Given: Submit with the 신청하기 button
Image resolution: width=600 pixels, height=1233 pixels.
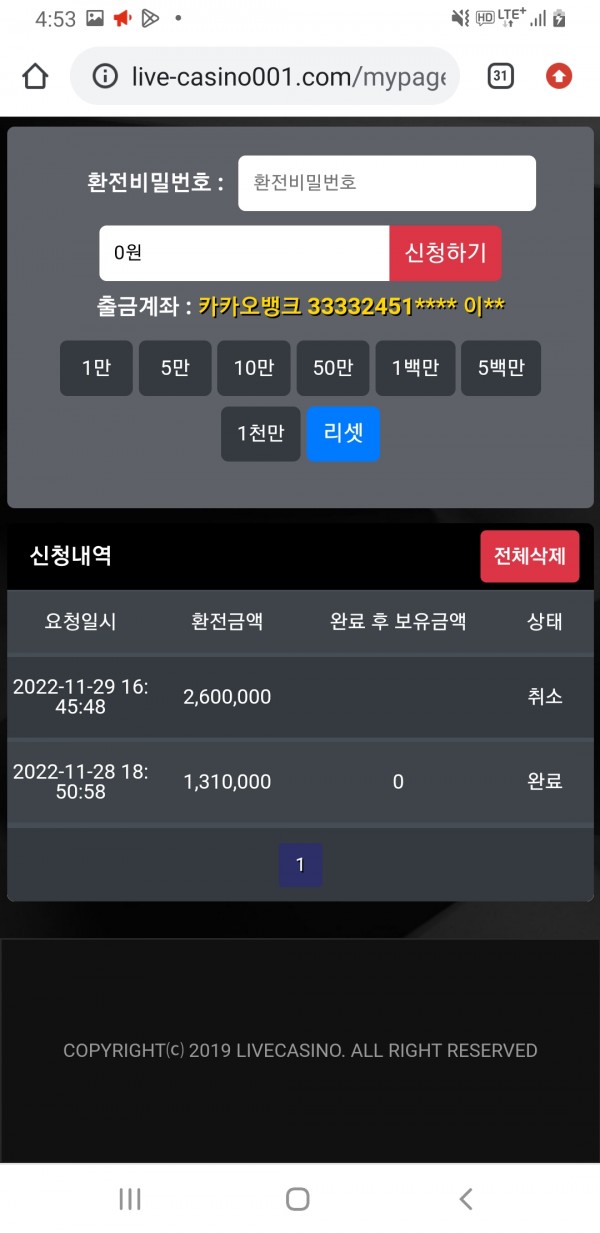Looking at the screenshot, I should click(445, 253).
